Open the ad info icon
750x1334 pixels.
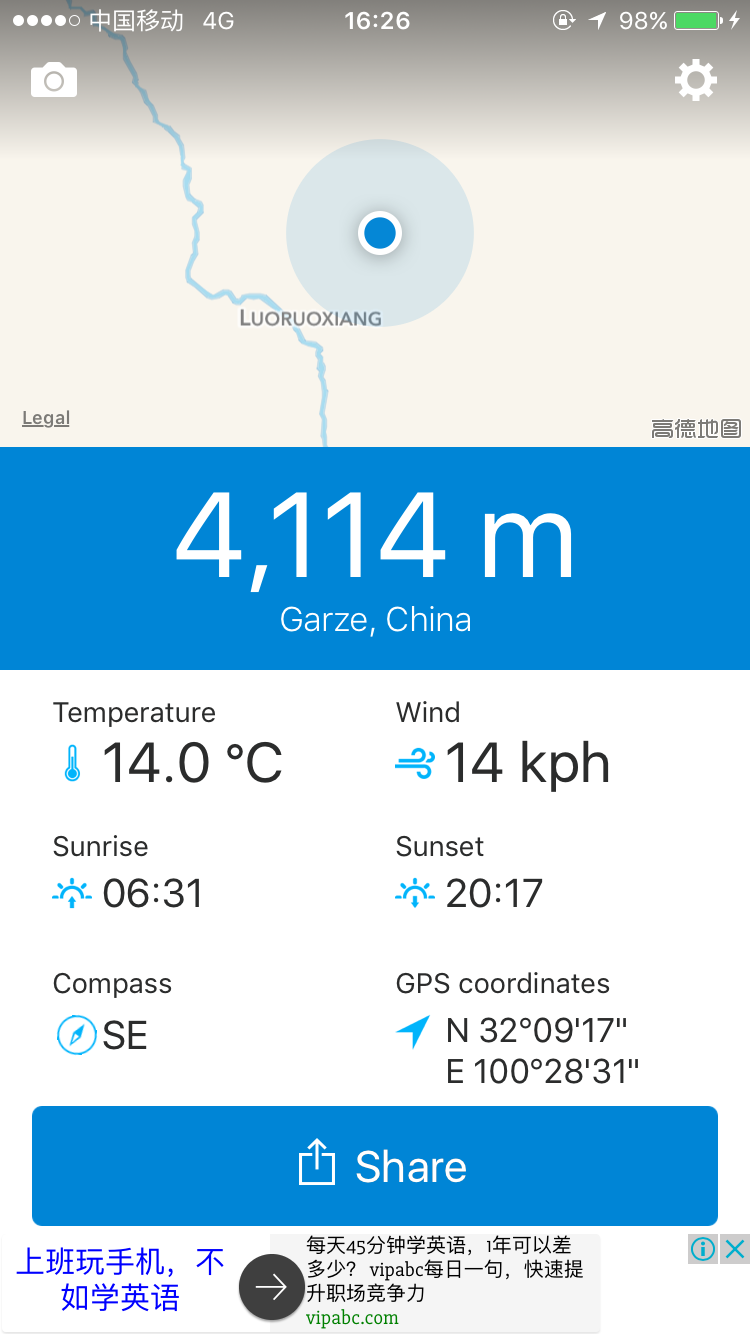tap(703, 1248)
